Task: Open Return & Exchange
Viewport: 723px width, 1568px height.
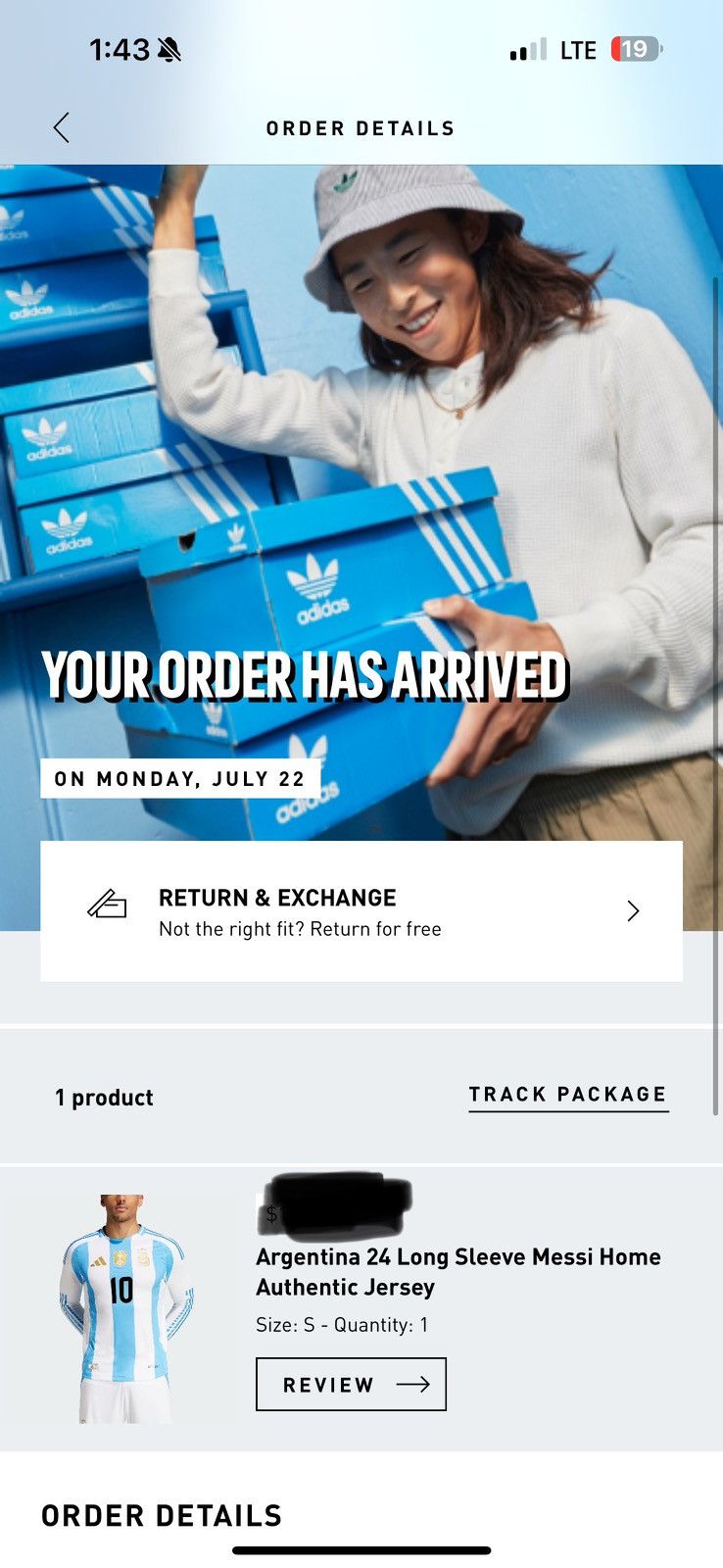Action: click(361, 911)
